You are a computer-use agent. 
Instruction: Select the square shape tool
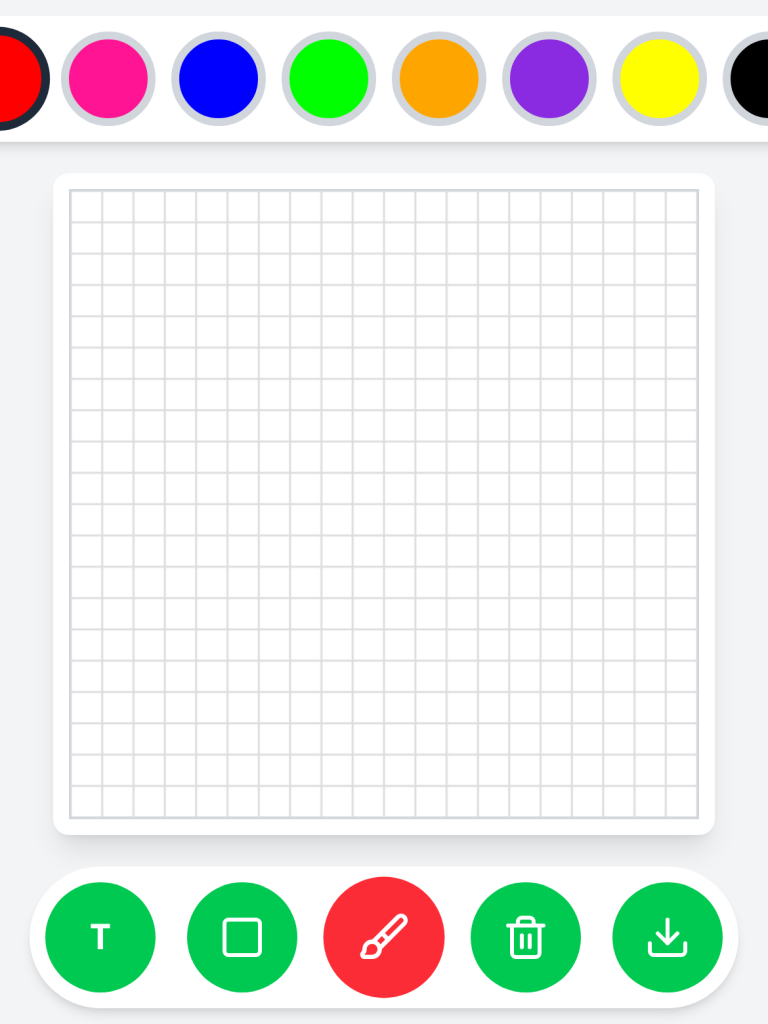(x=242, y=938)
